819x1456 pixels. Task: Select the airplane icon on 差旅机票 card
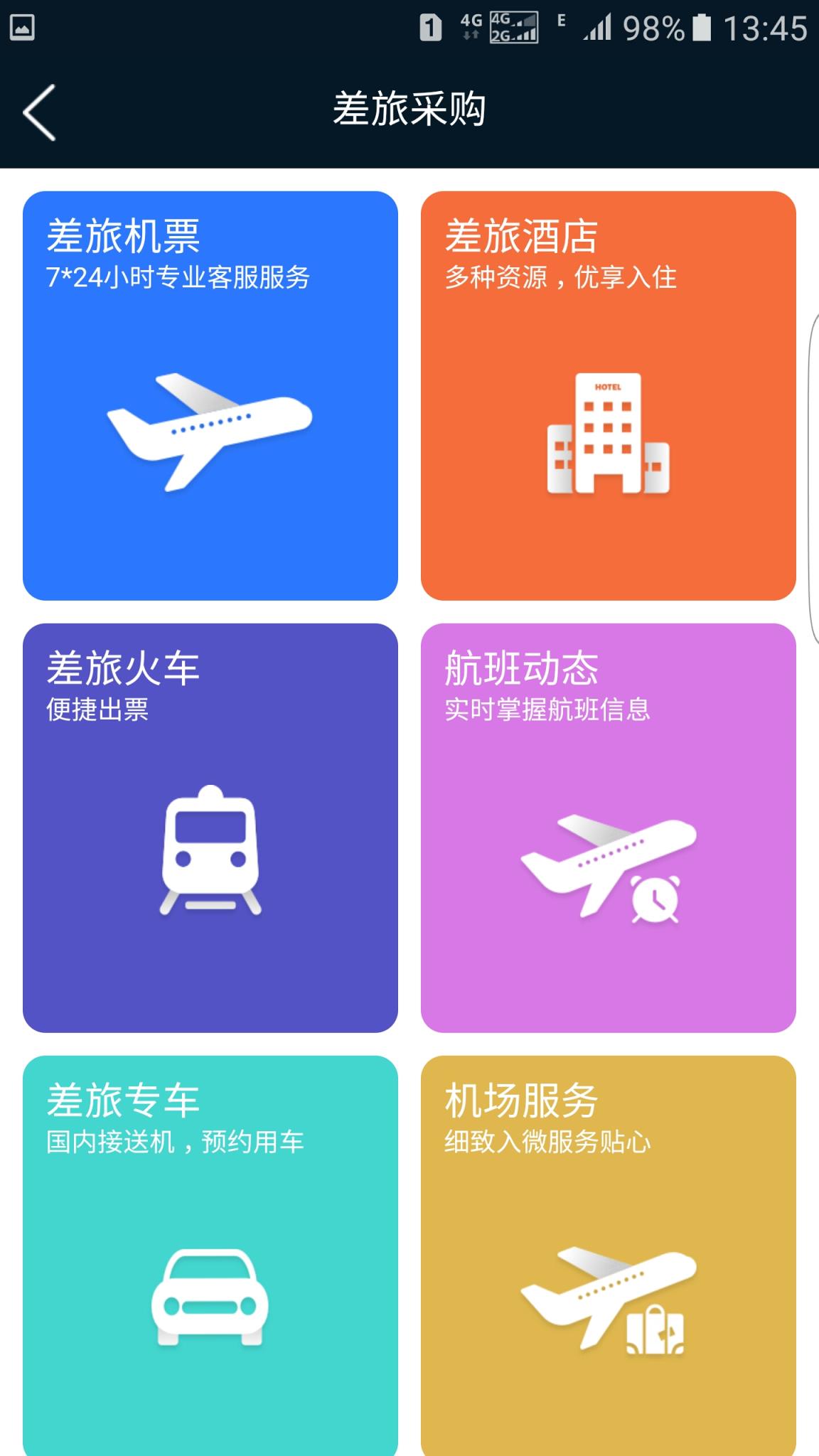(x=210, y=434)
